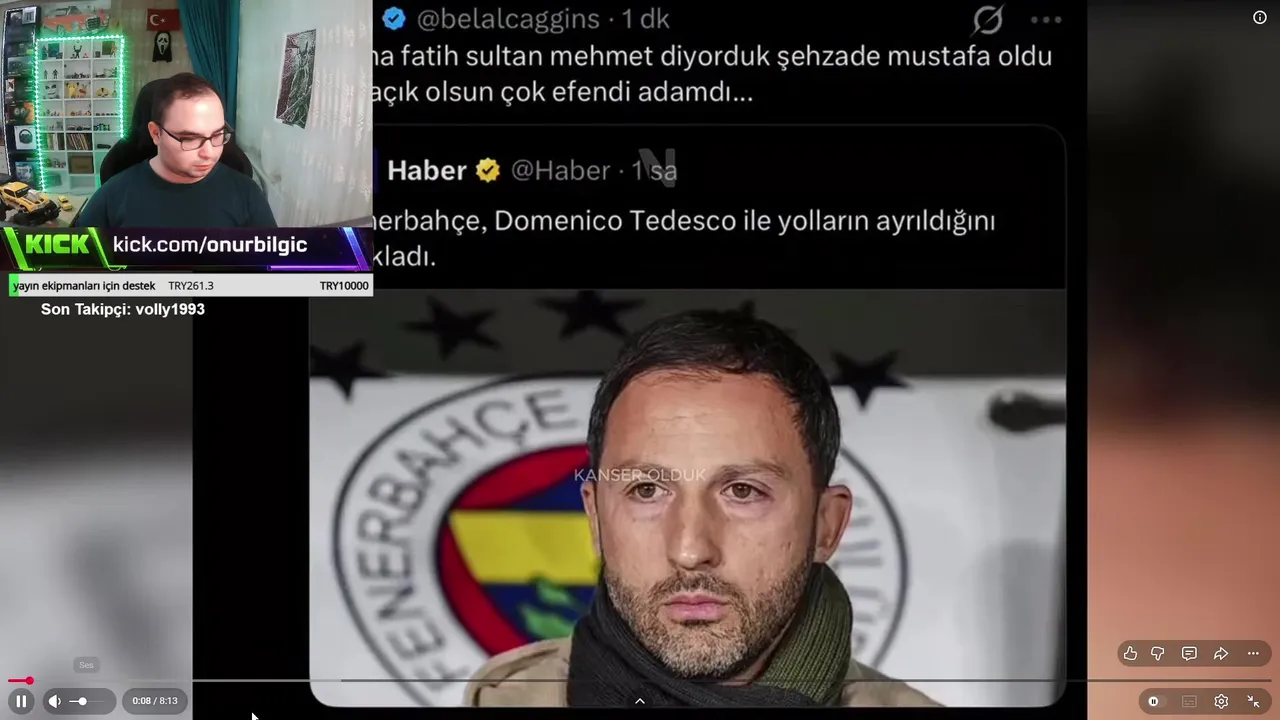Share this video
Image resolution: width=1280 pixels, height=720 pixels.
(x=1221, y=654)
